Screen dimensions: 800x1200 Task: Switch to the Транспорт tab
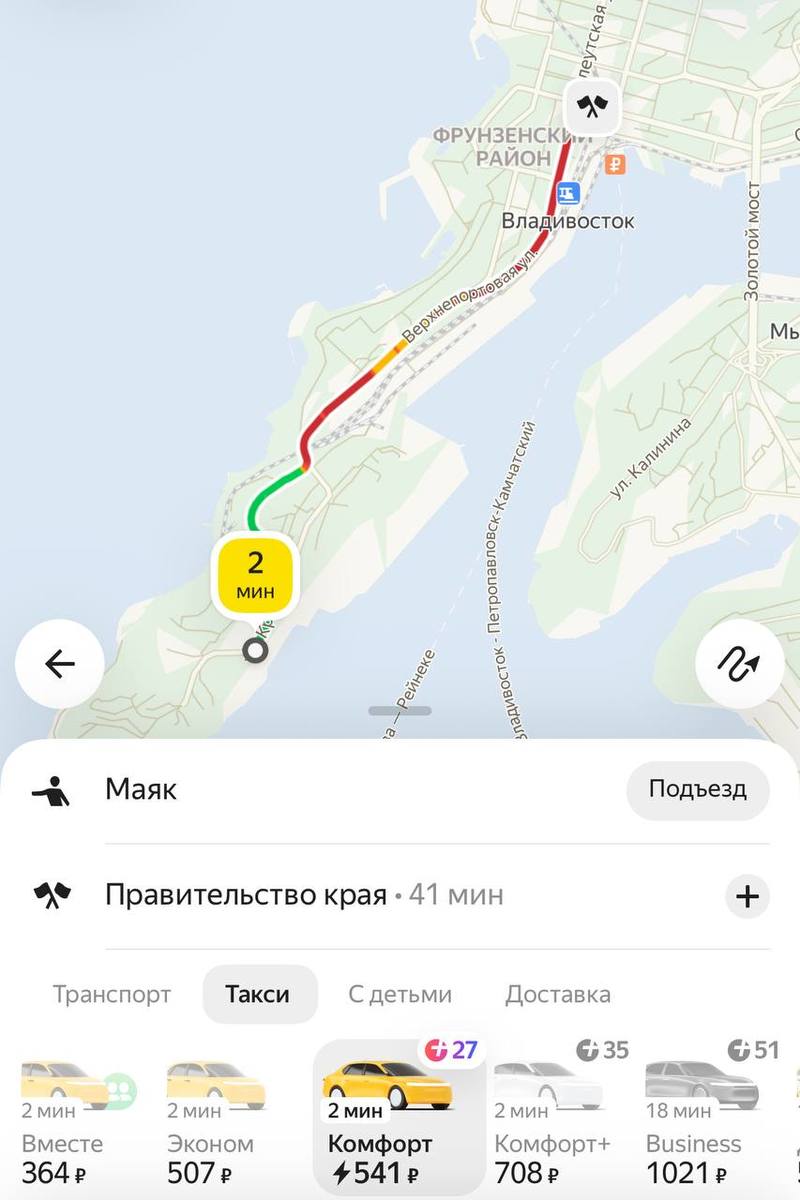[112, 995]
